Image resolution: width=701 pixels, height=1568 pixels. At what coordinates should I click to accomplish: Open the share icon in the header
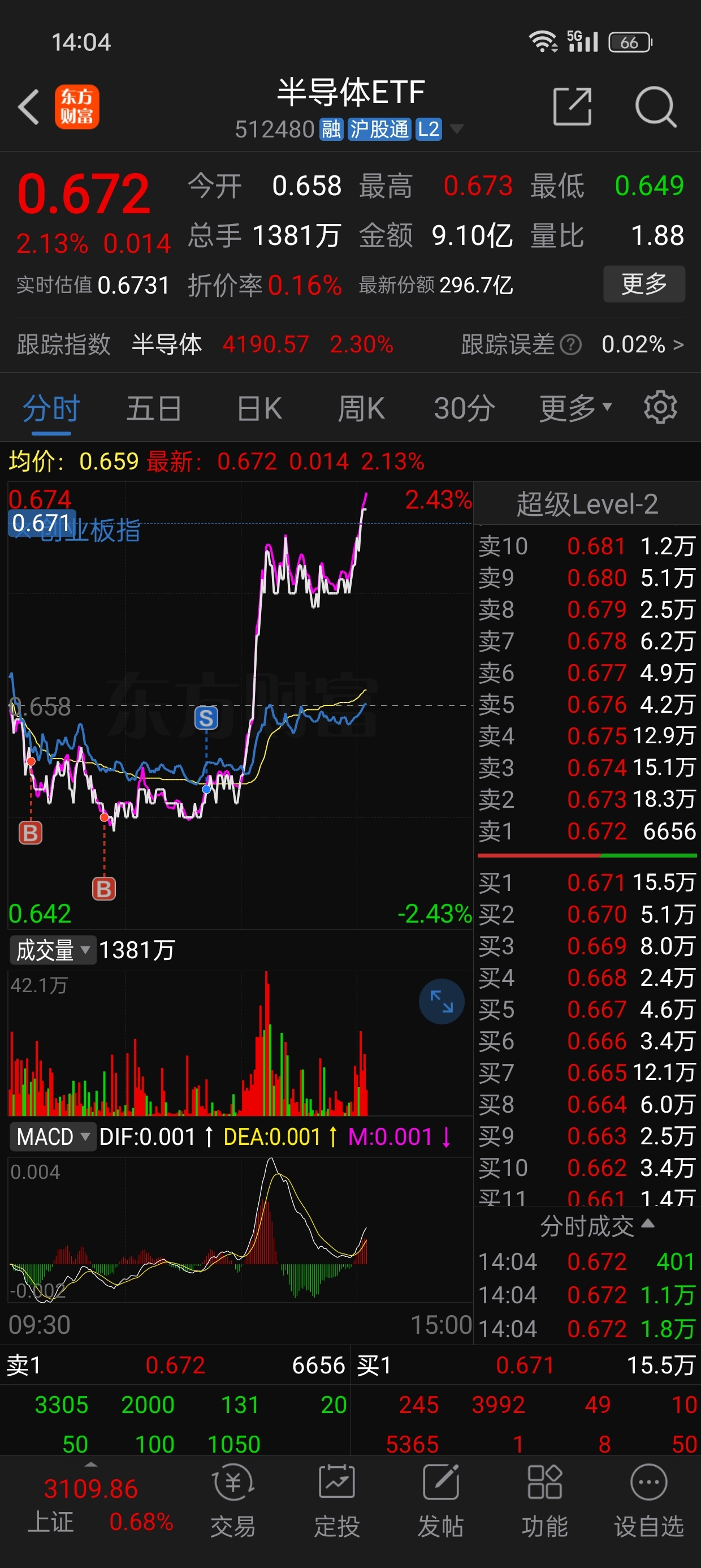click(572, 106)
